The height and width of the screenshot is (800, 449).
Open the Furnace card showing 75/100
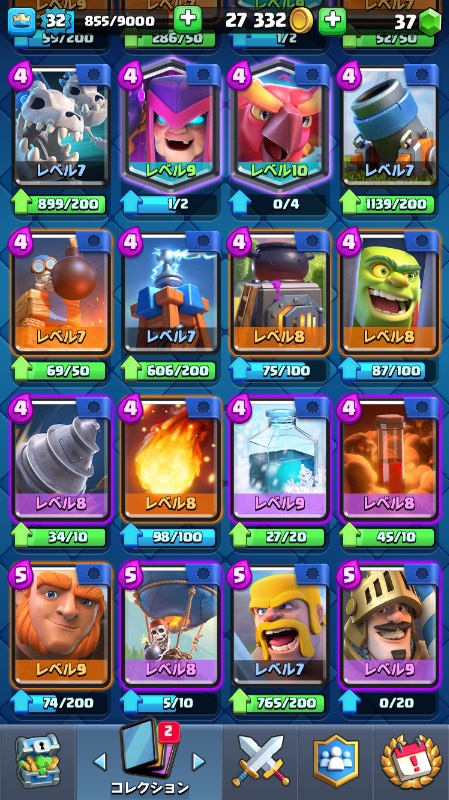pyautogui.click(x=280, y=292)
